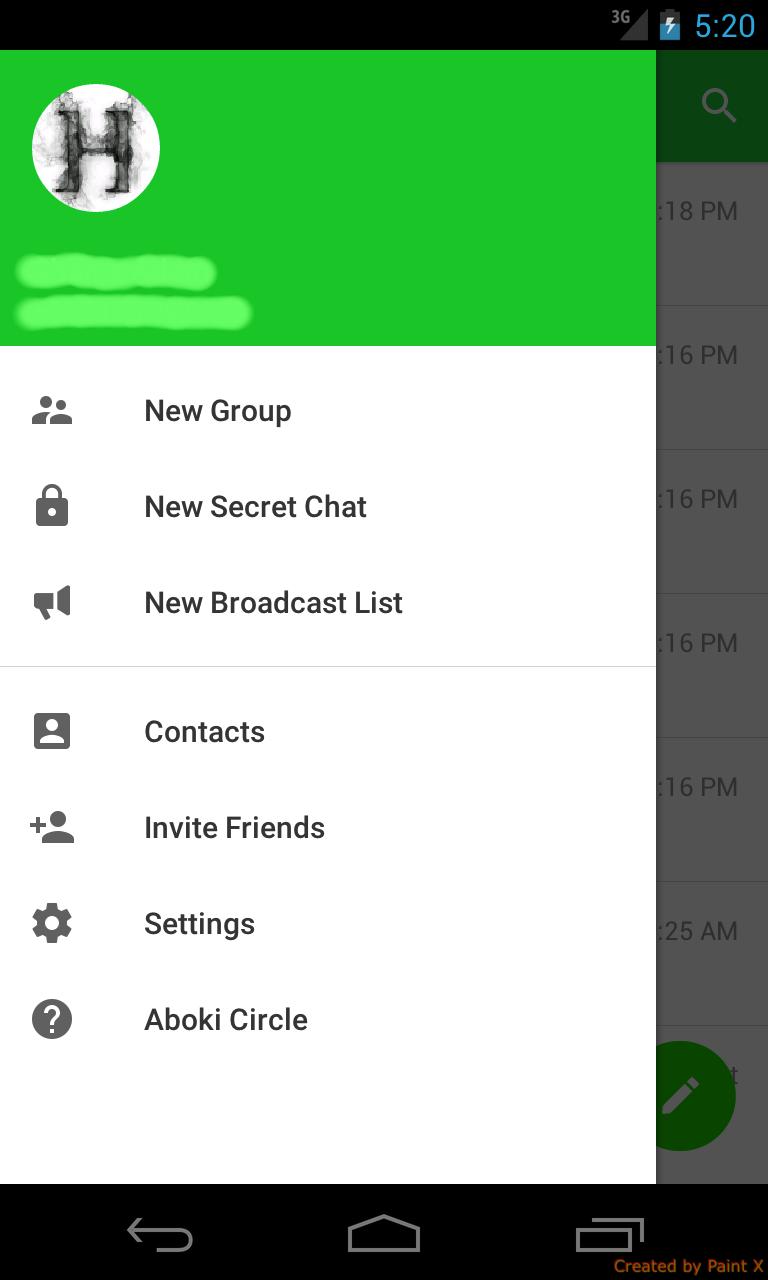The height and width of the screenshot is (1280, 768).
Task: Tap Invite Friends menu item
Action: pyautogui.click(x=234, y=827)
